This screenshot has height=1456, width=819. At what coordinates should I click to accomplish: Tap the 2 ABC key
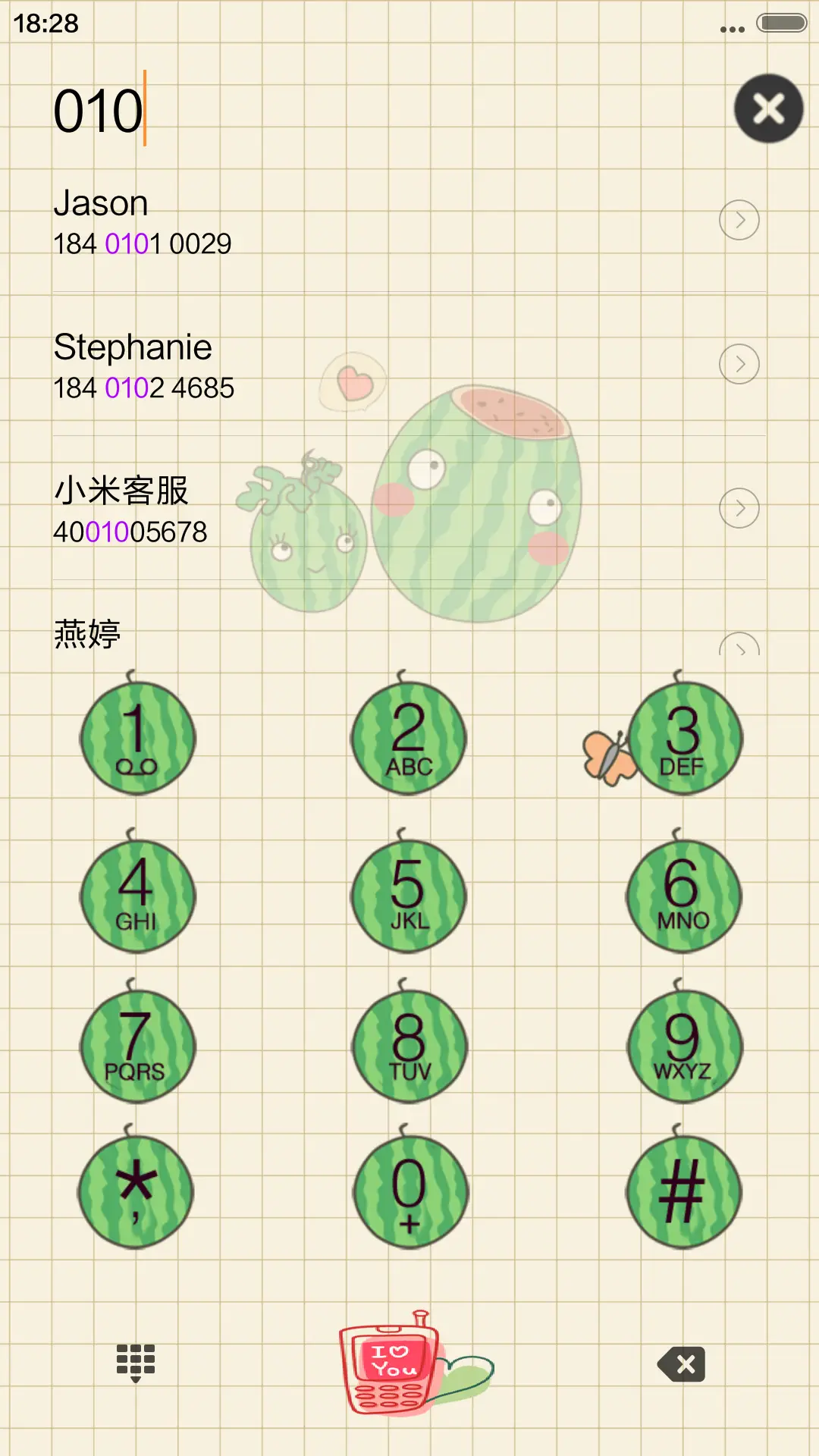pos(409,738)
